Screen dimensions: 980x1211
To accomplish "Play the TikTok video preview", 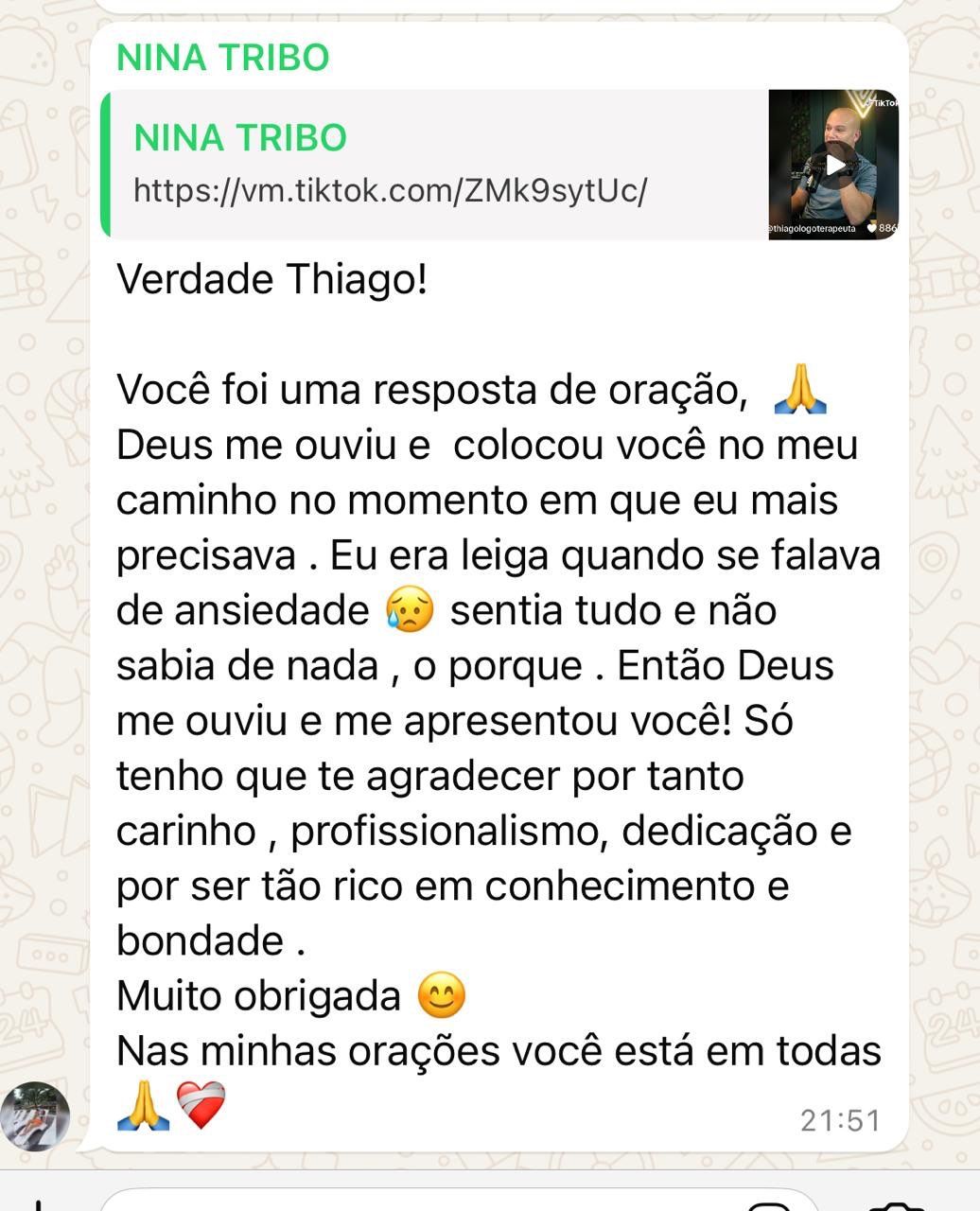I will [833, 165].
